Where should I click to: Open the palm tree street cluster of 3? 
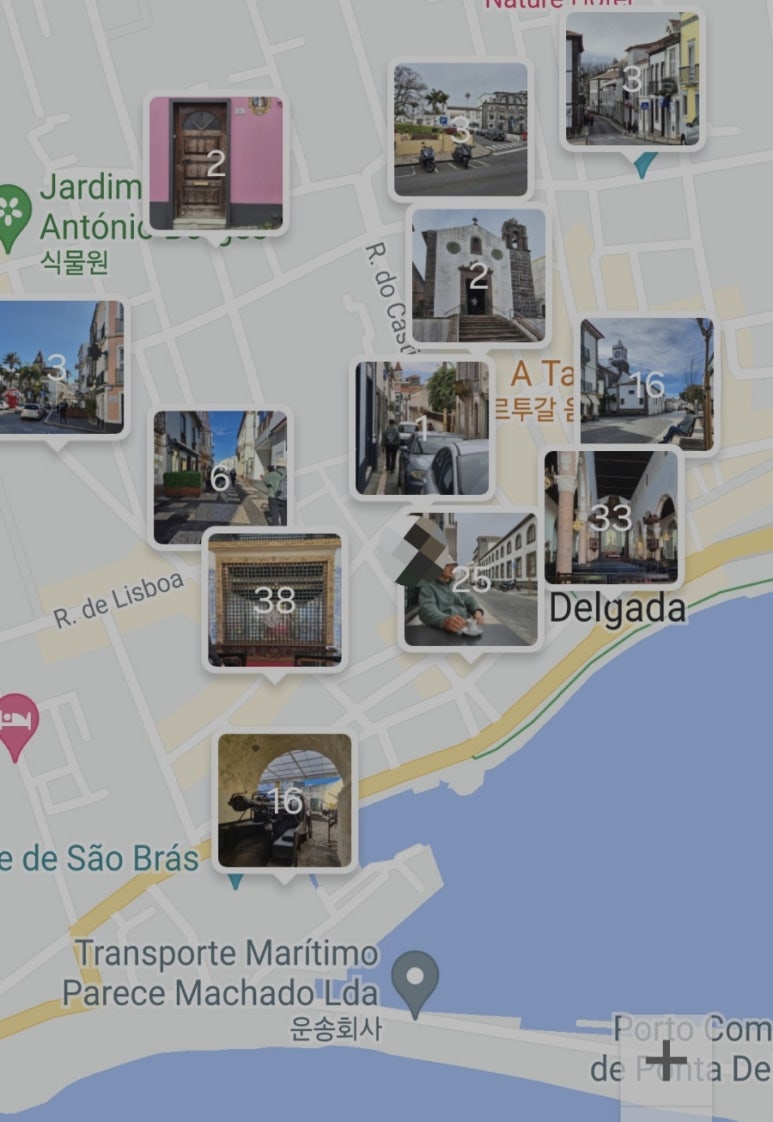(x=58, y=367)
